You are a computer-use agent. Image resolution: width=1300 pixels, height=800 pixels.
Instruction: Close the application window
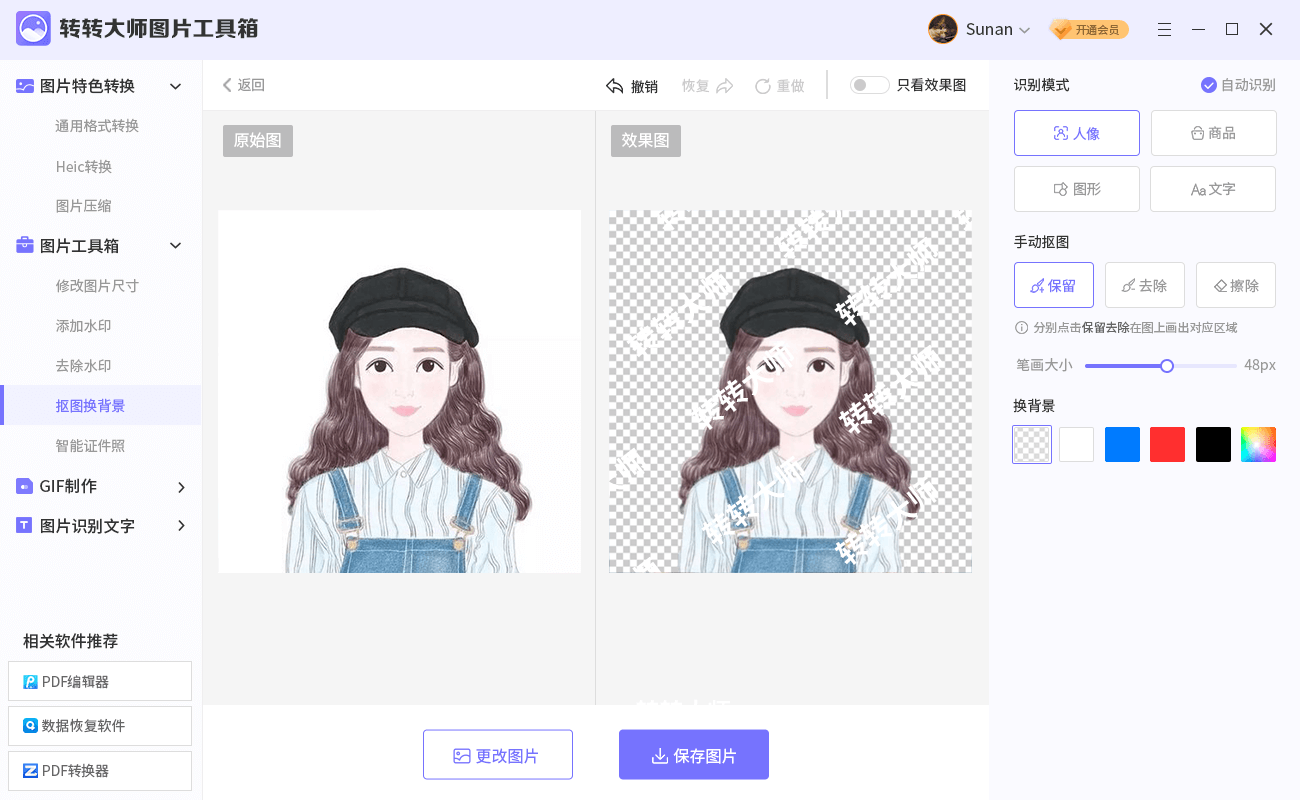[x=1265, y=29]
